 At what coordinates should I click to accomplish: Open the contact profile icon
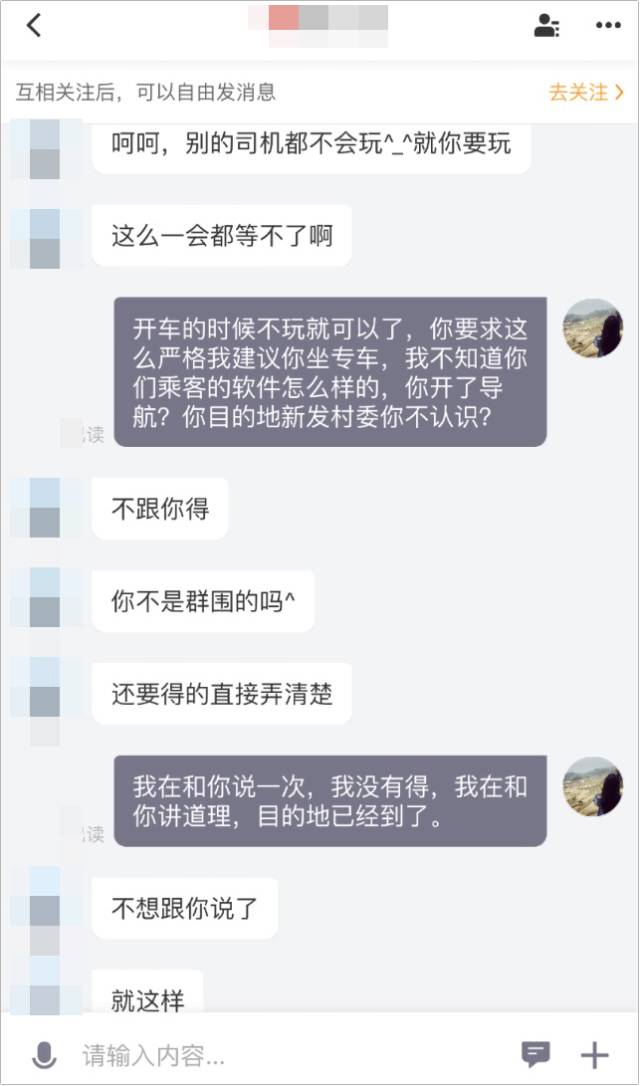pyautogui.click(x=547, y=26)
